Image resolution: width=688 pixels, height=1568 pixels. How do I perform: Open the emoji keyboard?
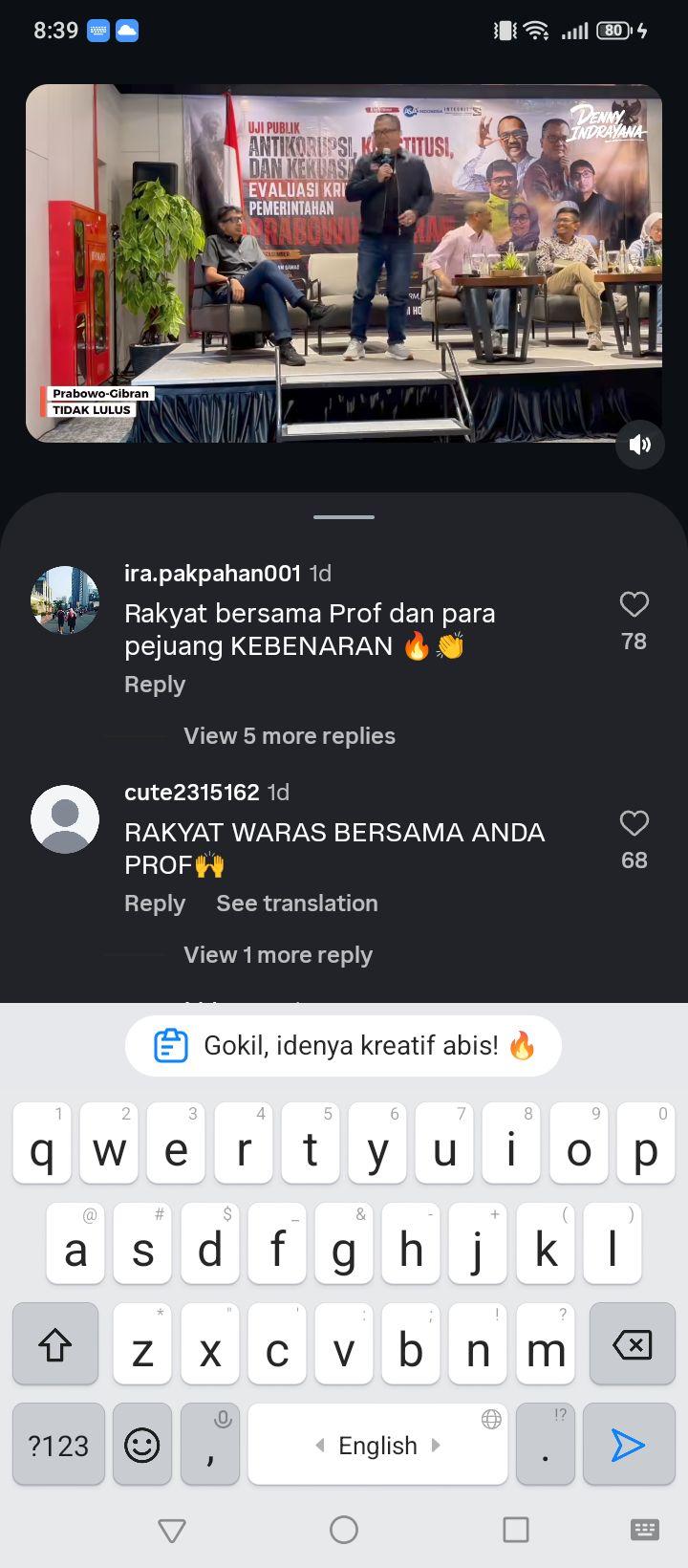[x=142, y=1444]
